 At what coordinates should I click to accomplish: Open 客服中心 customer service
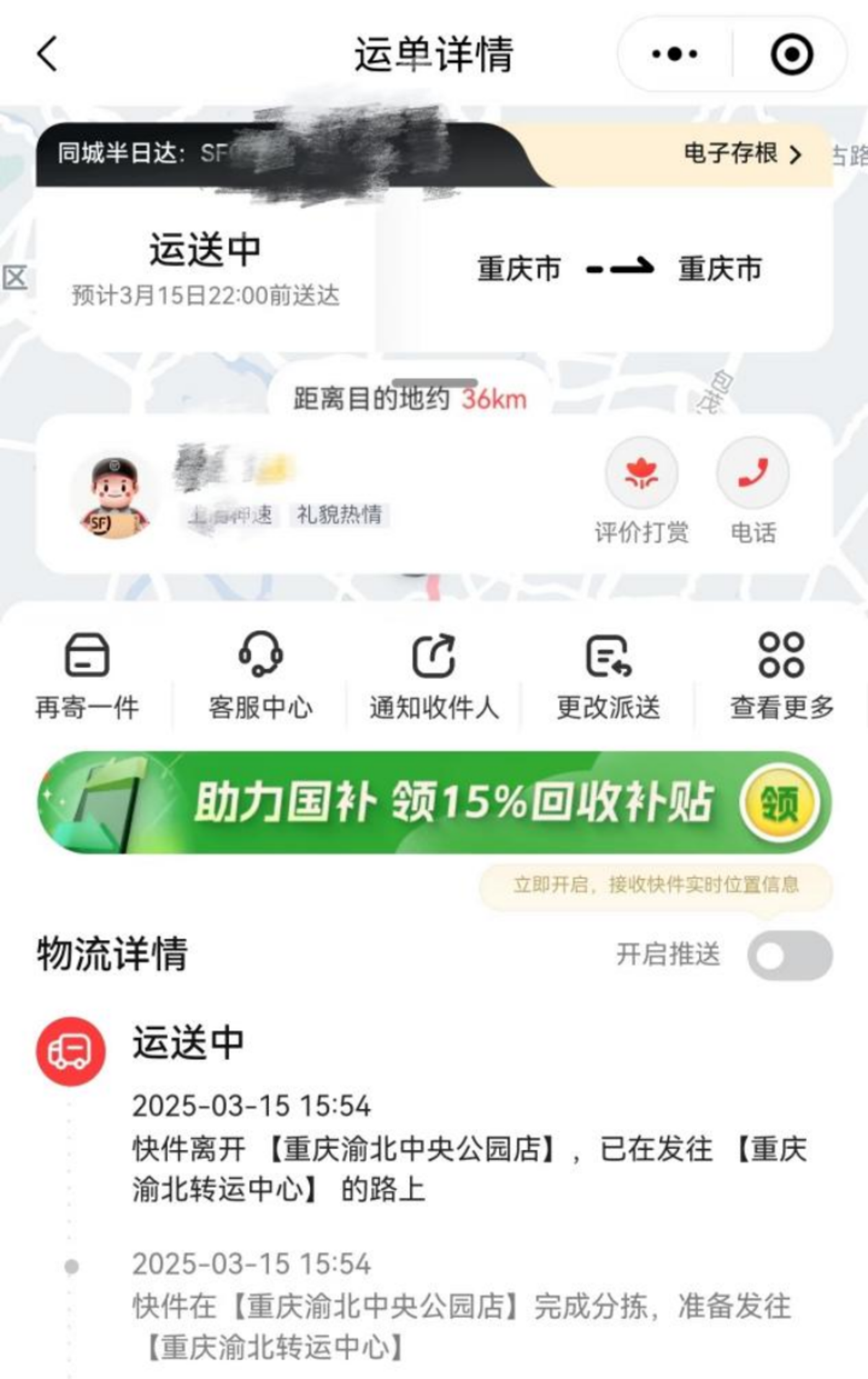pos(260,675)
